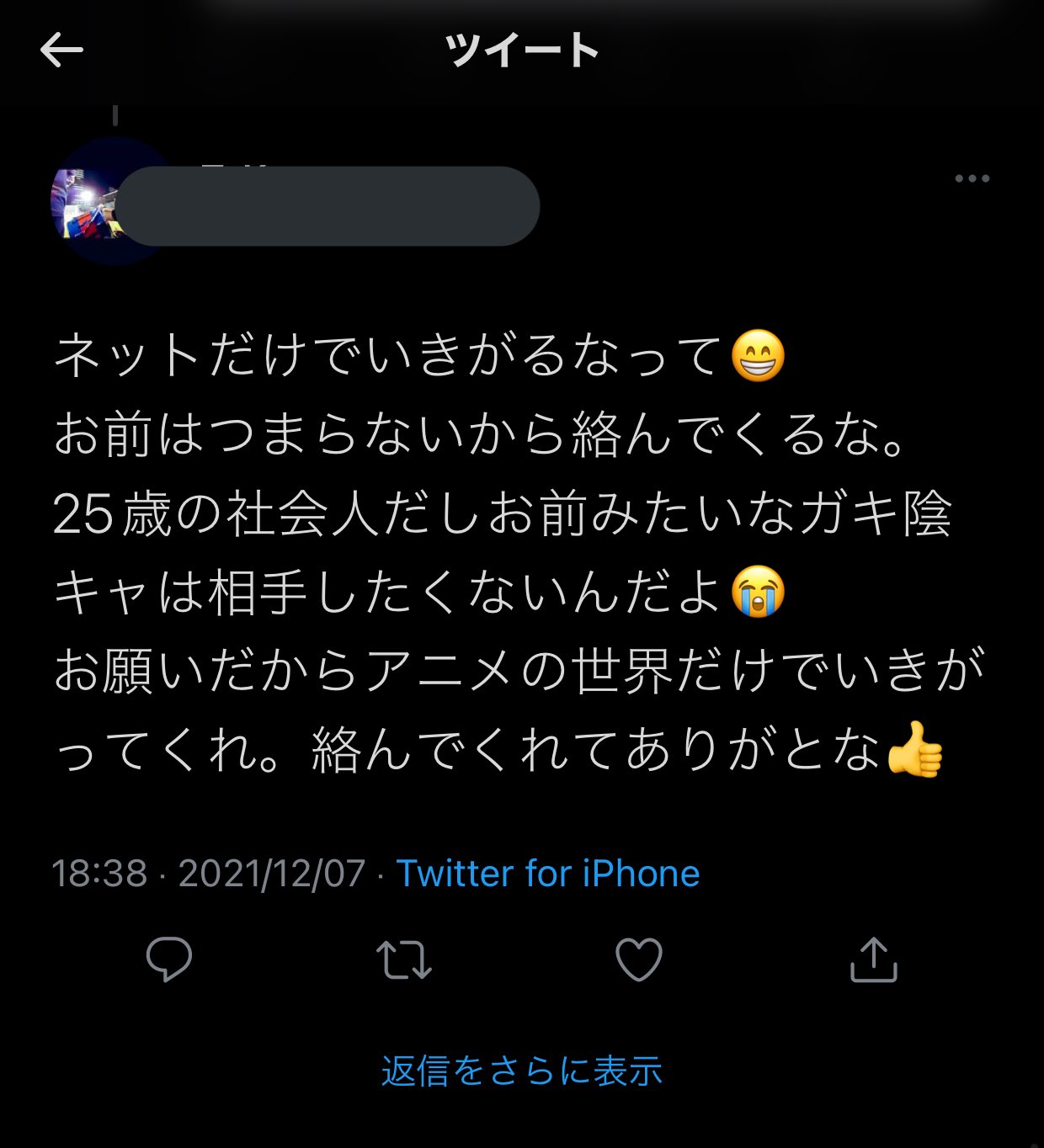Open the Twitter for iPhone source link
1044x1148 pixels.
547,874
